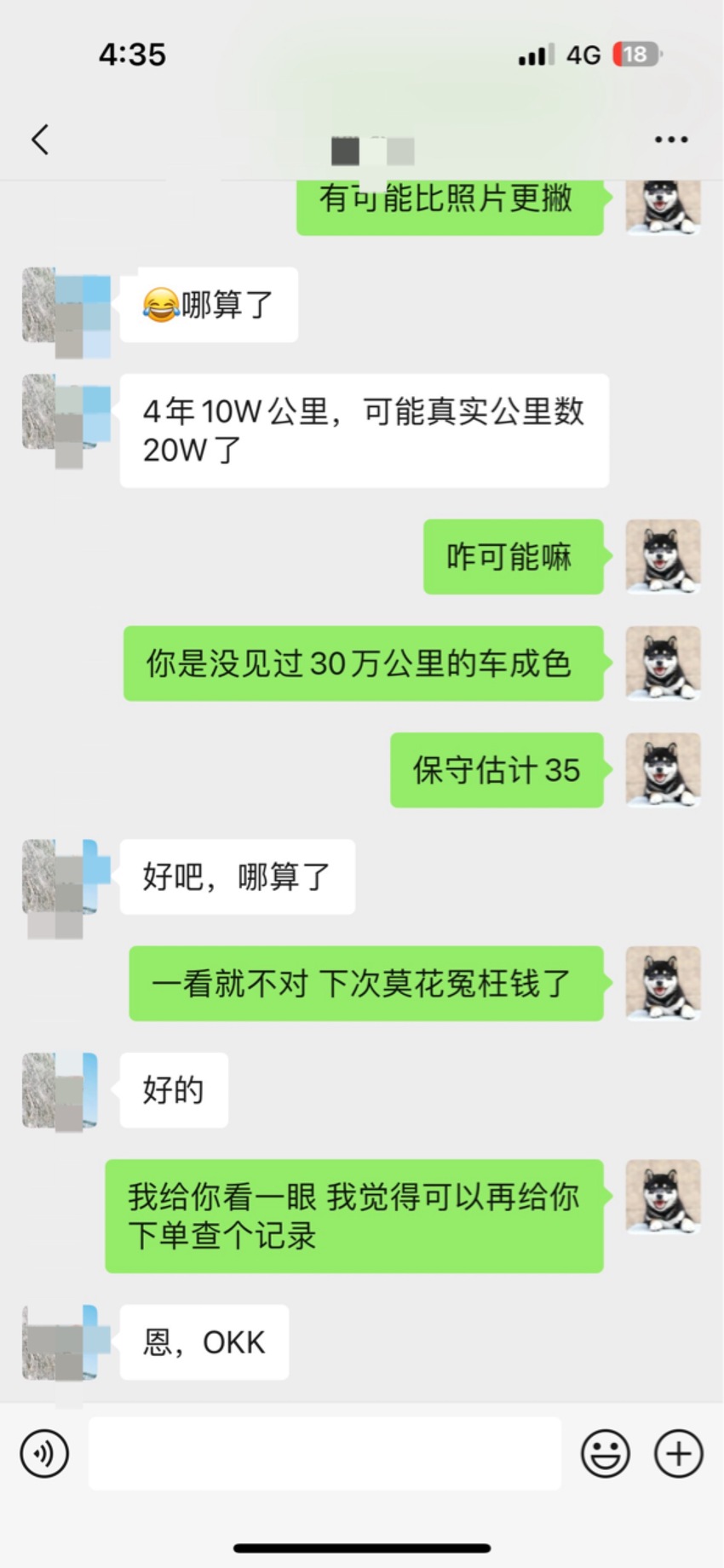The width and height of the screenshot is (724, 1568).
Task: Open the emoji sticker panel
Action: (x=606, y=1453)
